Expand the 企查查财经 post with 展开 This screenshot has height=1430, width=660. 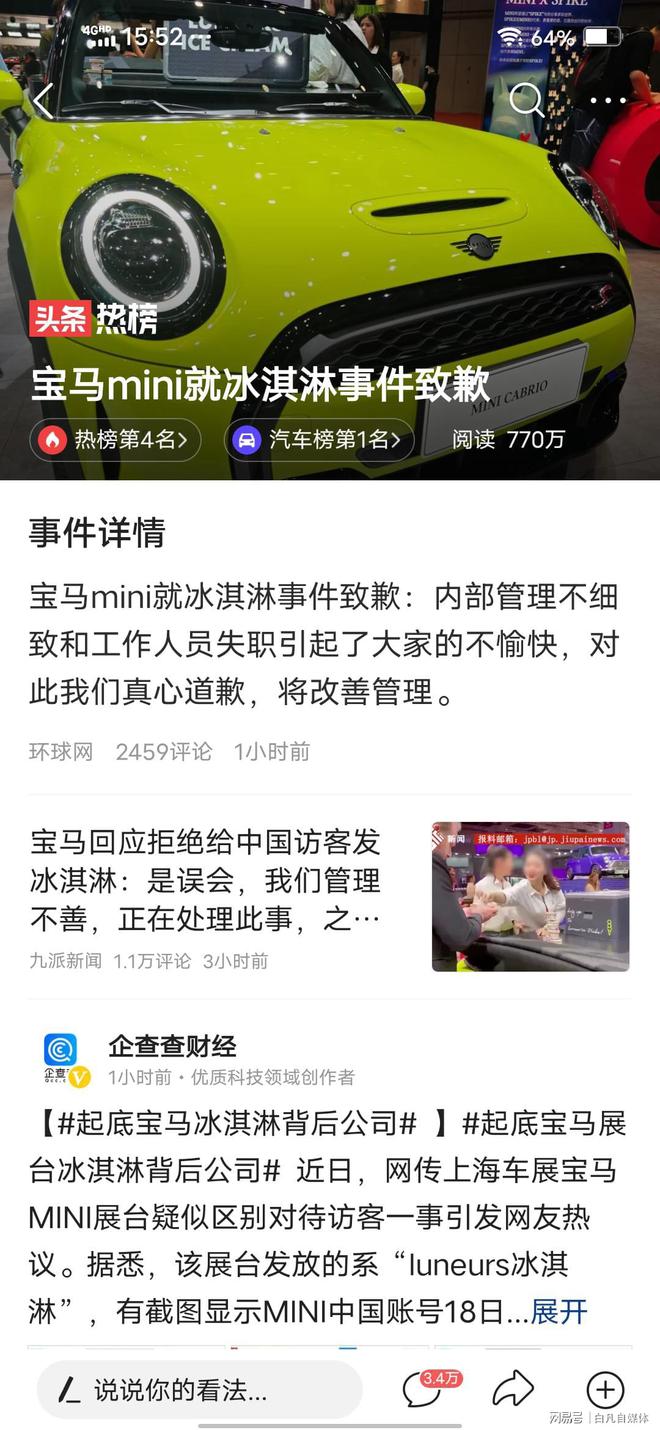[559, 1311]
